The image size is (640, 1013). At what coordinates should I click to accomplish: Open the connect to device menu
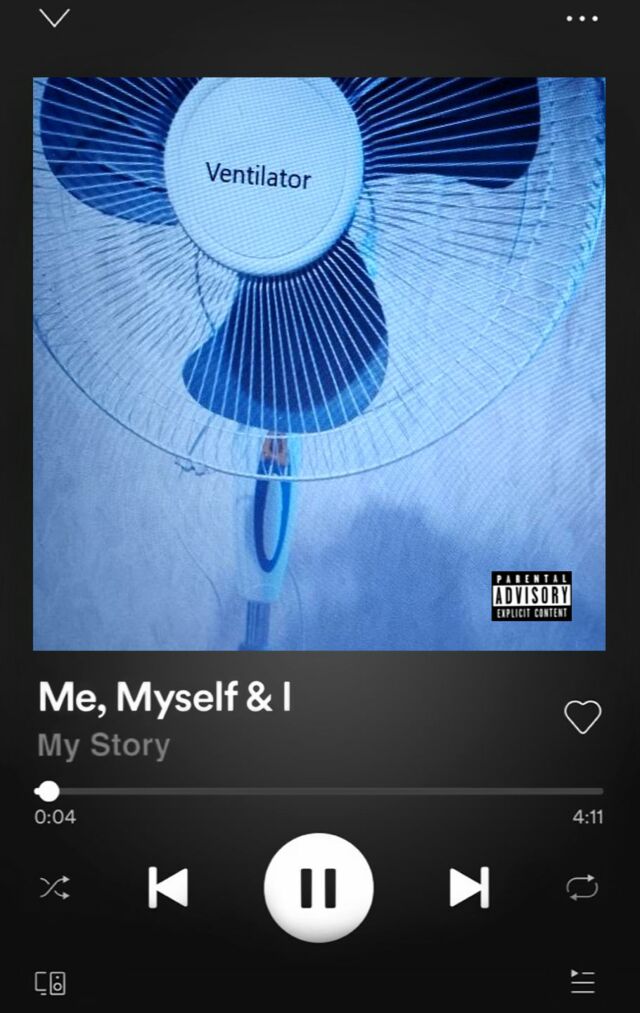[51, 983]
